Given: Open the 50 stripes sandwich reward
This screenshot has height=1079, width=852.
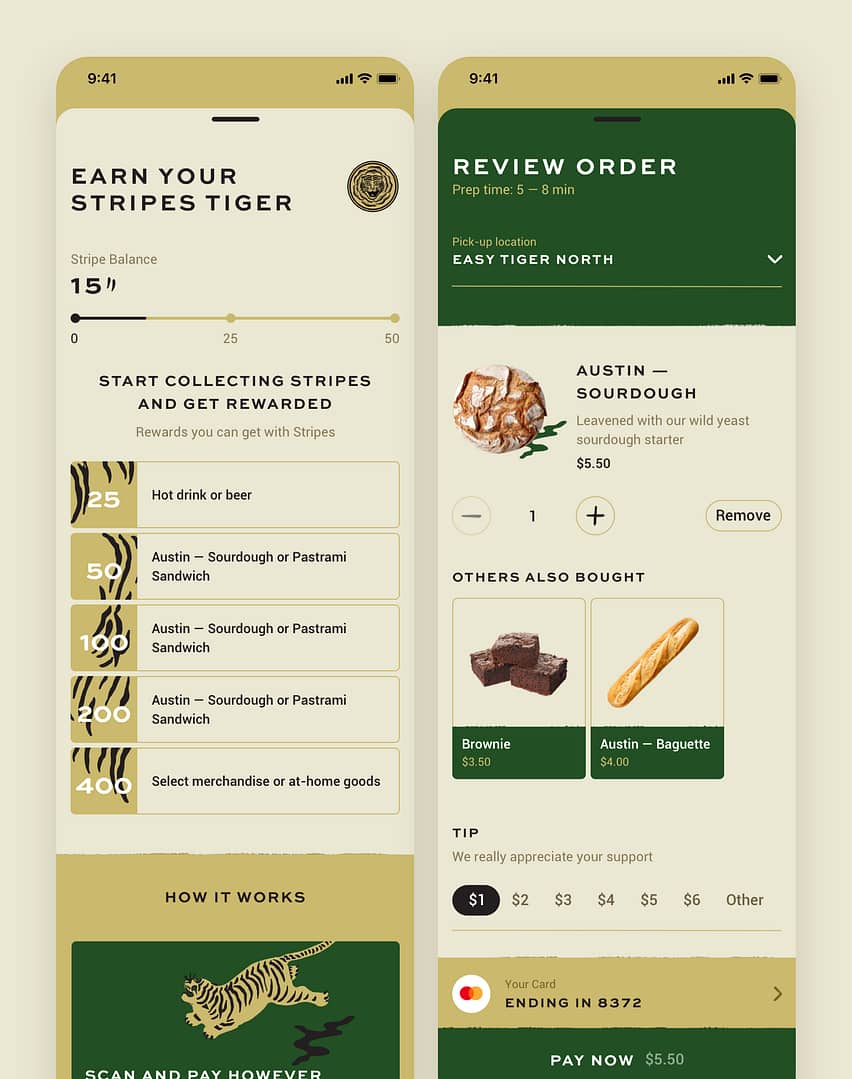Looking at the screenshot, I should coord(235,566).
